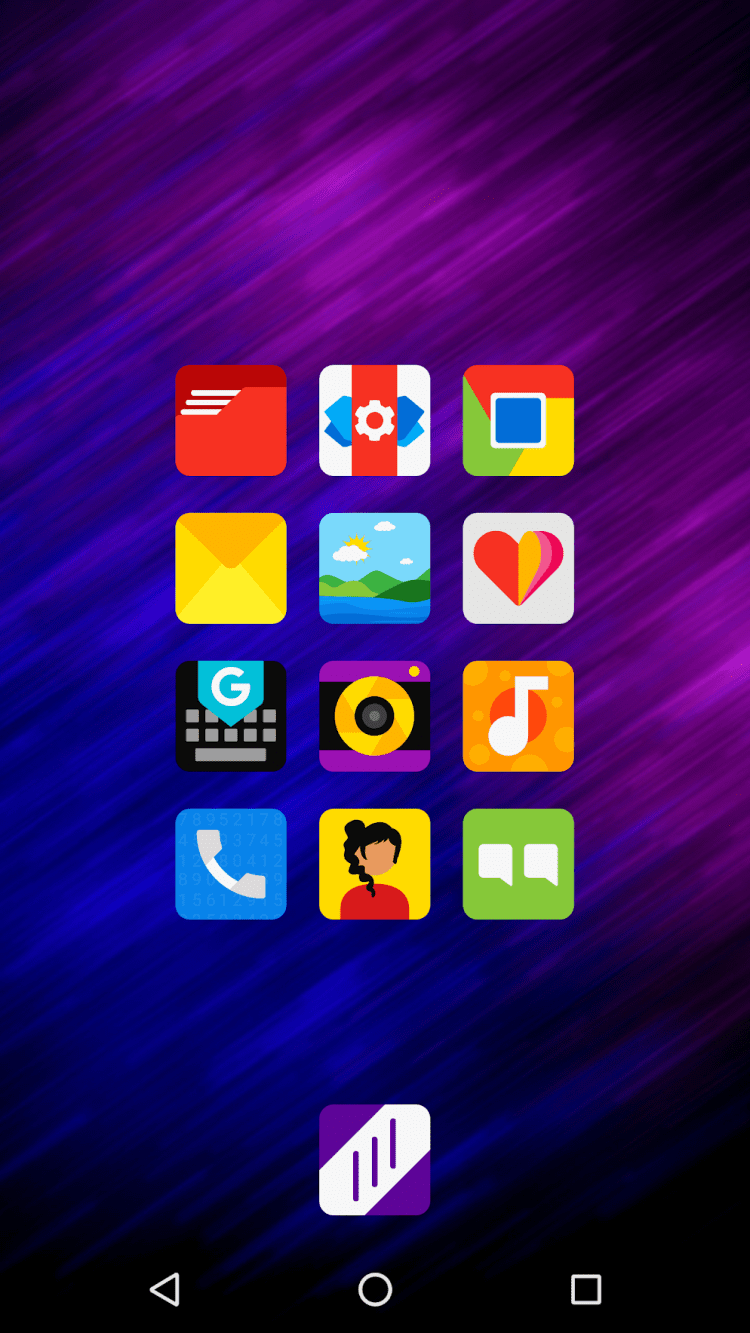Open the blue phone dialer app

pos(231,864)
